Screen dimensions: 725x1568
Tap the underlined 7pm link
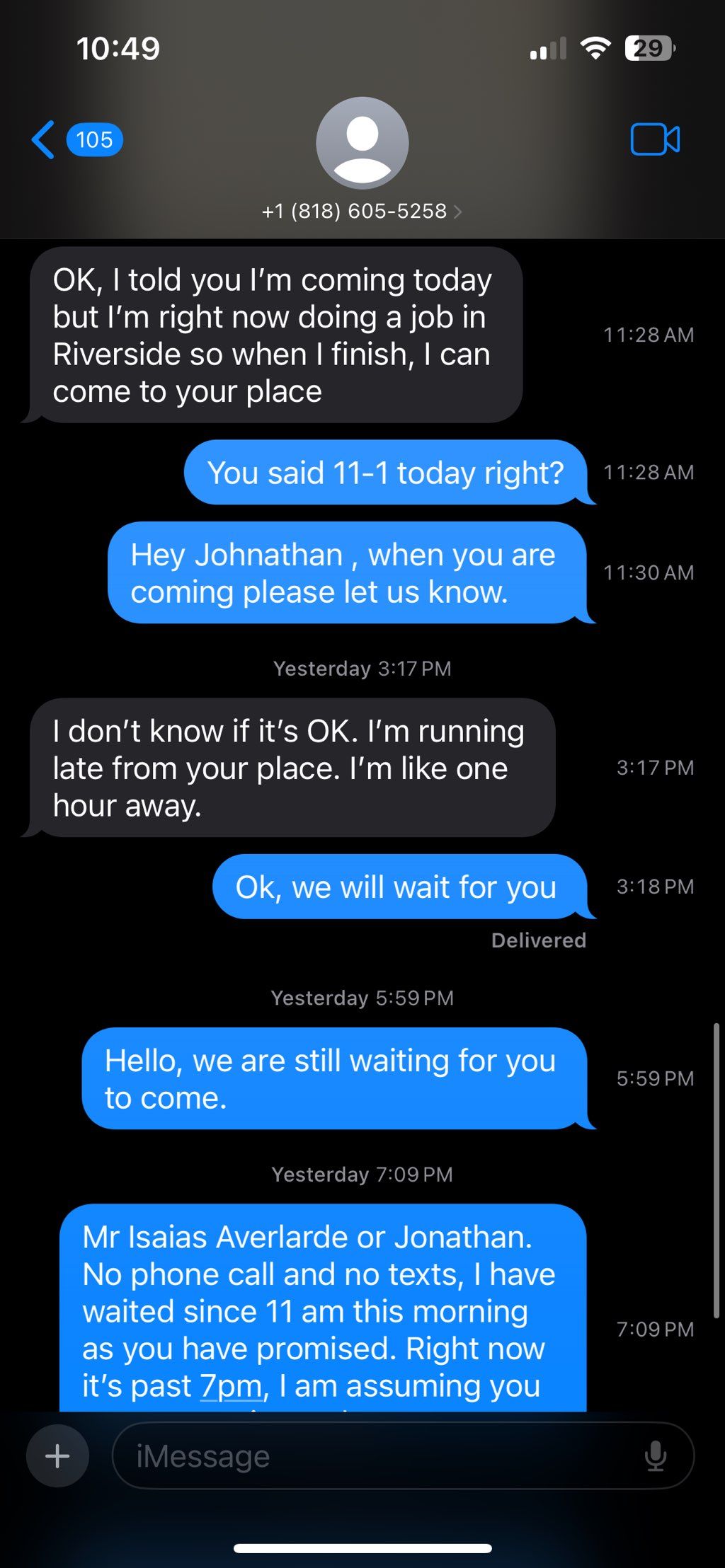pyautogui.click(x=231, y=1385)
